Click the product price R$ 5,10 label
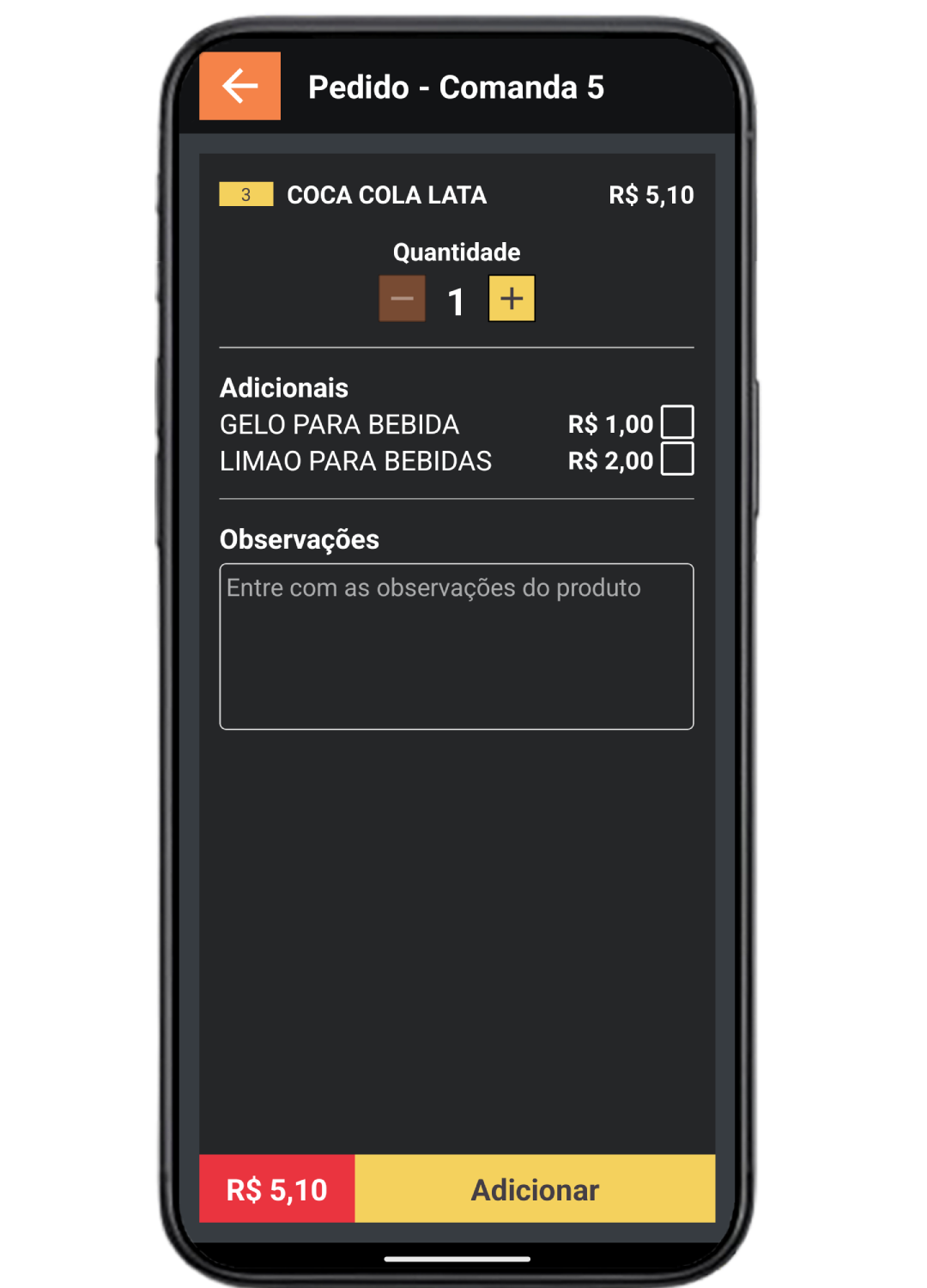Viewport: 927px width, 1288px height. click(652, 194)
